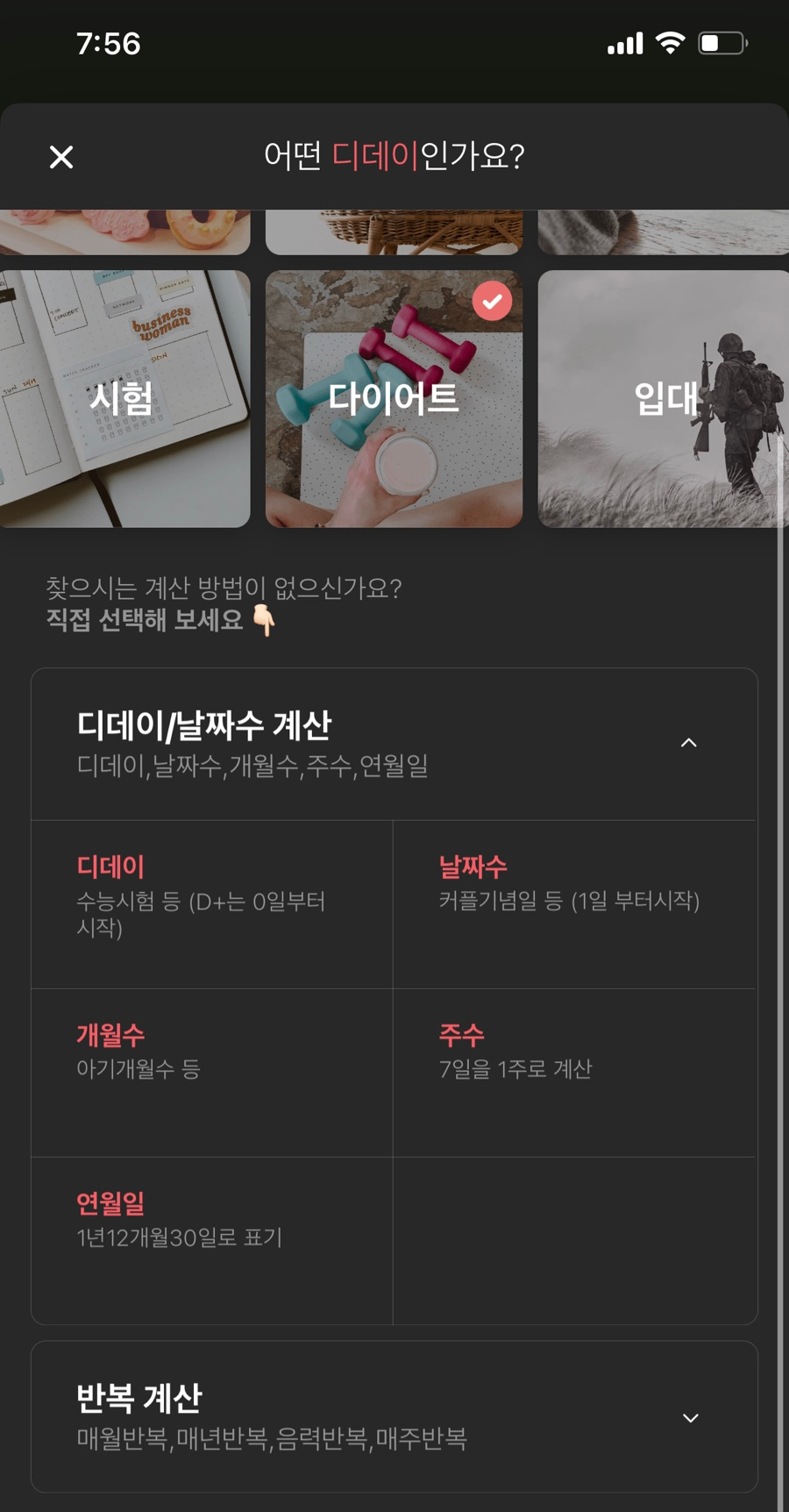This screenshot has height=1512, width=789.
Task: Expand the 반복 계산 section
Action: 394,1416
